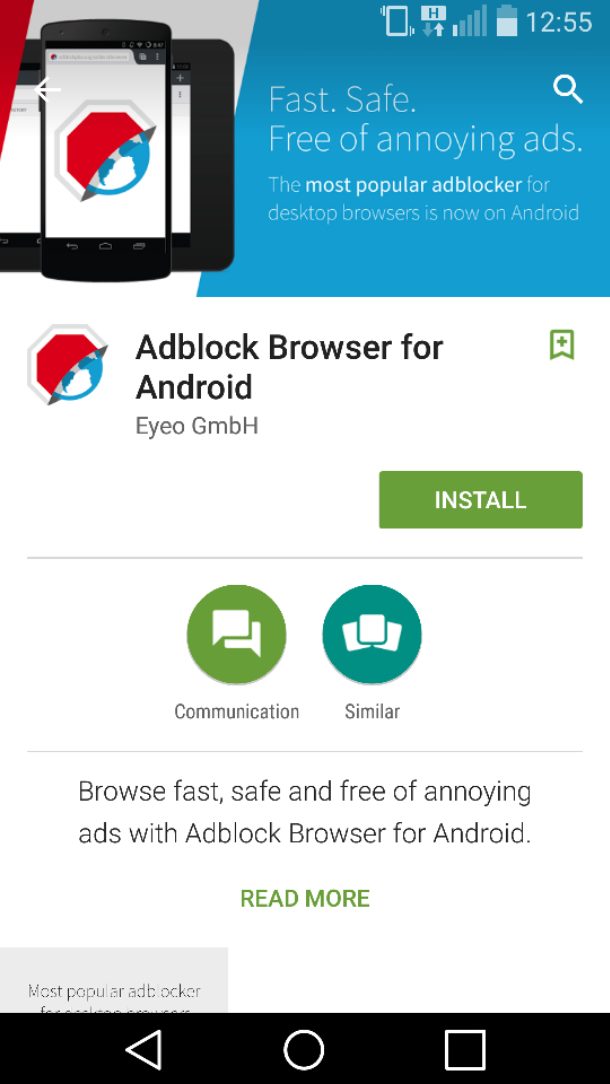Open the developer Eyeo GmbH
610x1084 pixels.
[x=197, y=426]
